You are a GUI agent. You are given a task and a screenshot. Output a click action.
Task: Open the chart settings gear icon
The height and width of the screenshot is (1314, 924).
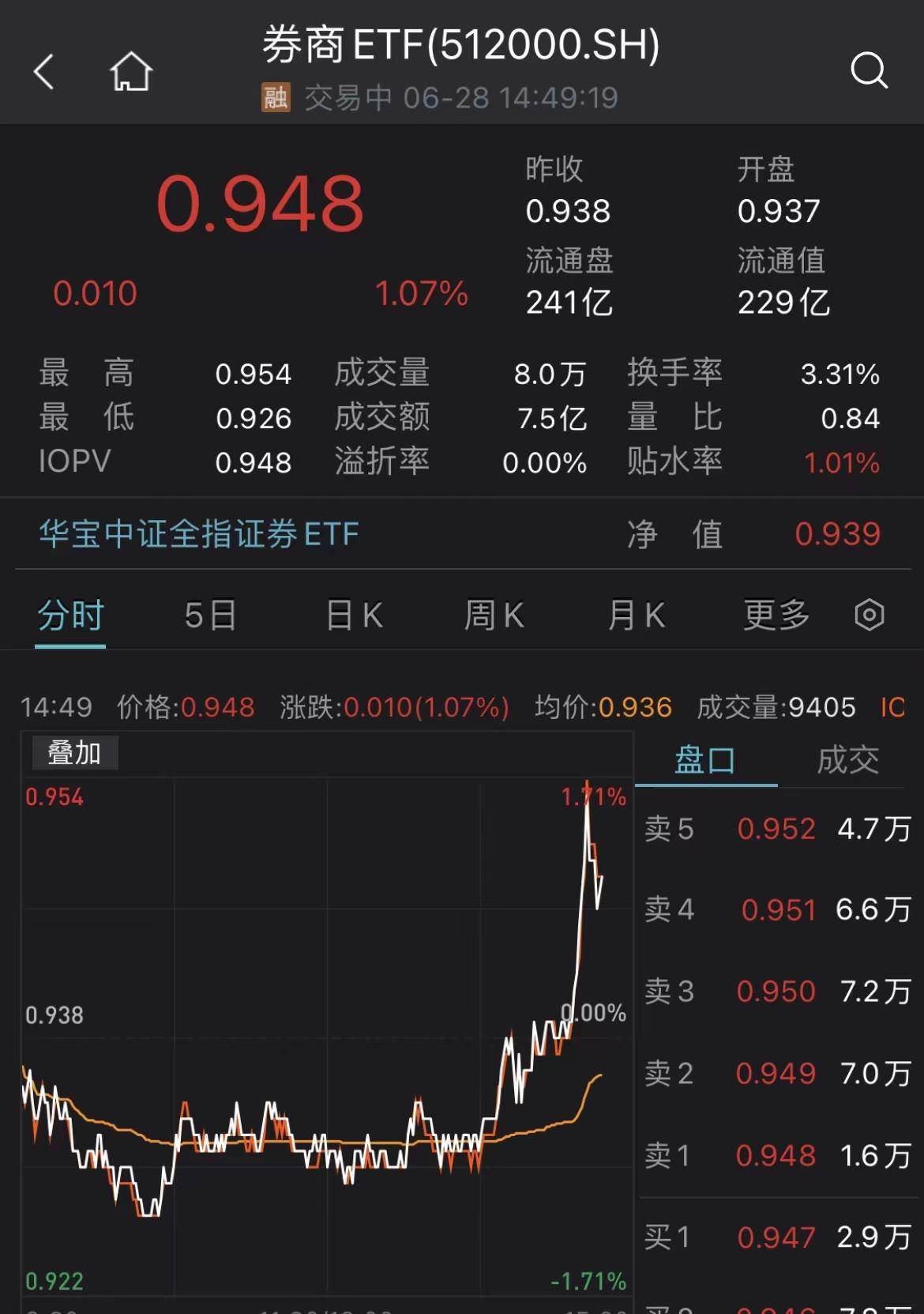coord(869,615)
